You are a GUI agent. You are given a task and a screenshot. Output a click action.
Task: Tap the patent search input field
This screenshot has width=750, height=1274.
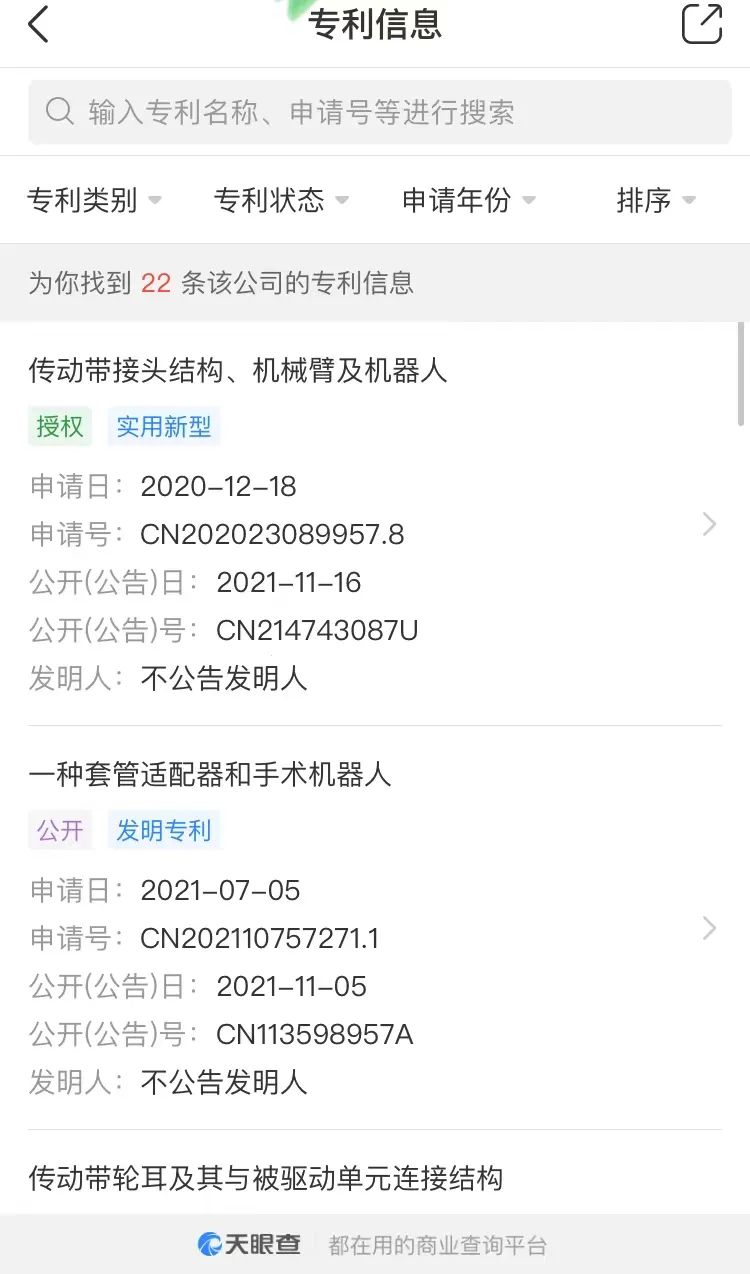pos(380,112)
